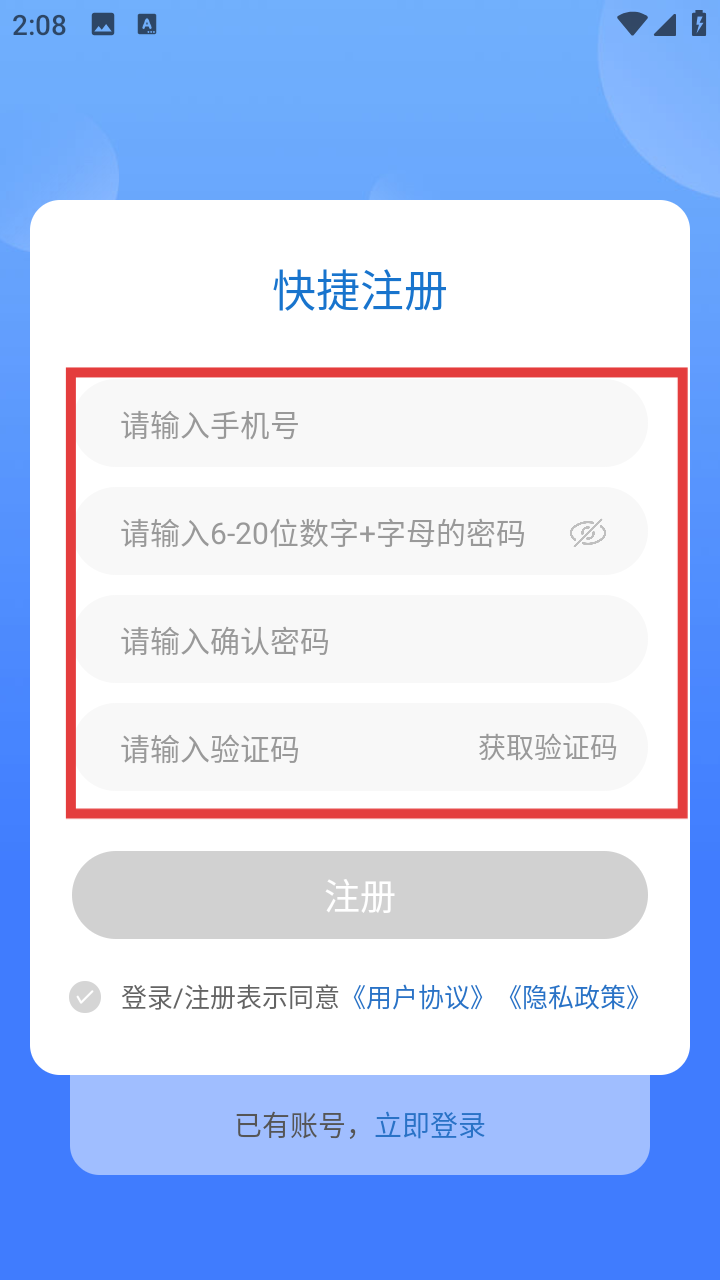Open the 《隐私政策》 privacy policy
The width and height of the screenshot is (720, 1280).
[x=571, y=997]
